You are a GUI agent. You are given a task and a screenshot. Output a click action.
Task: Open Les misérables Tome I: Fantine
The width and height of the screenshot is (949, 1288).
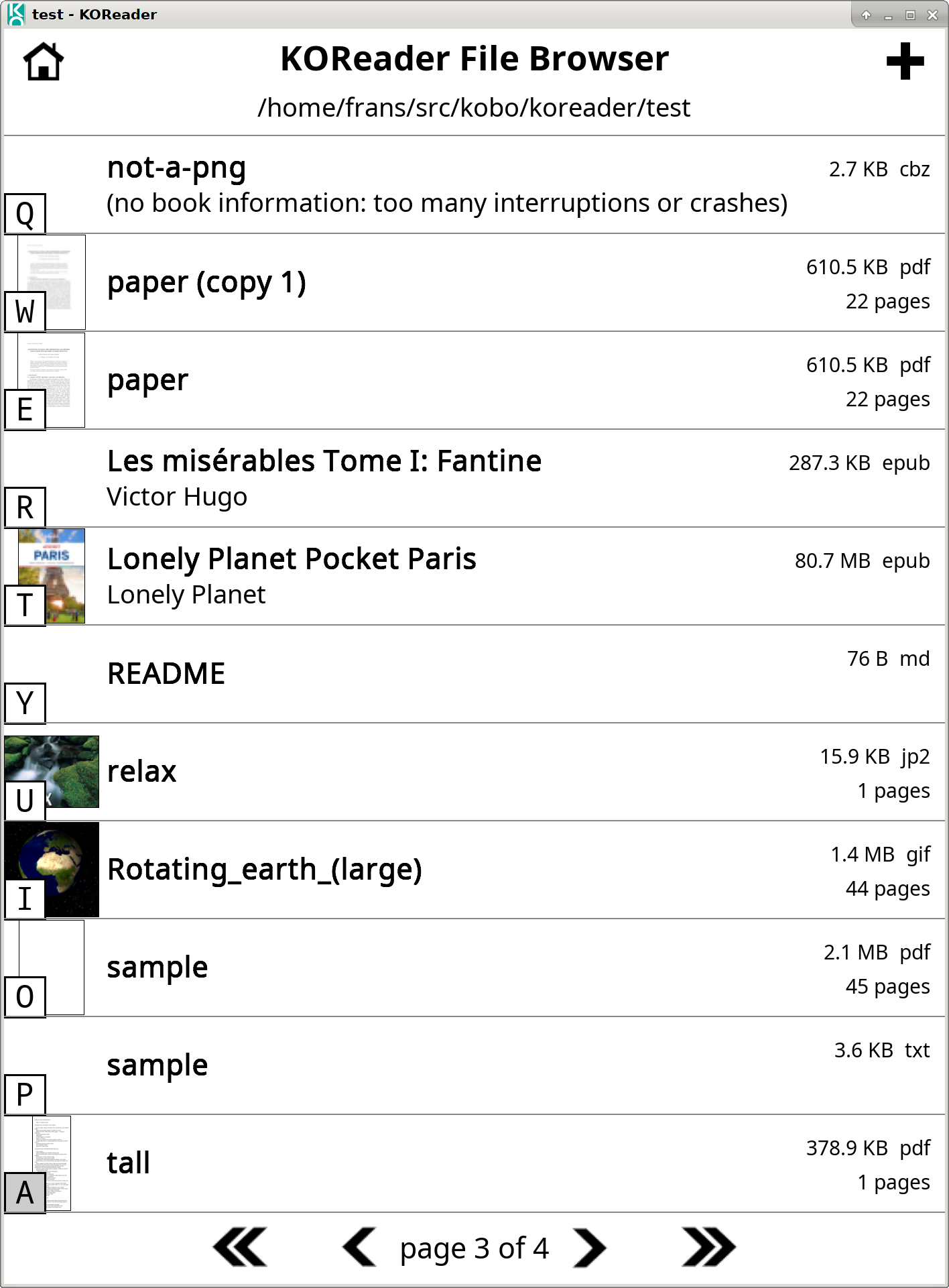click(x=469, y=479)
